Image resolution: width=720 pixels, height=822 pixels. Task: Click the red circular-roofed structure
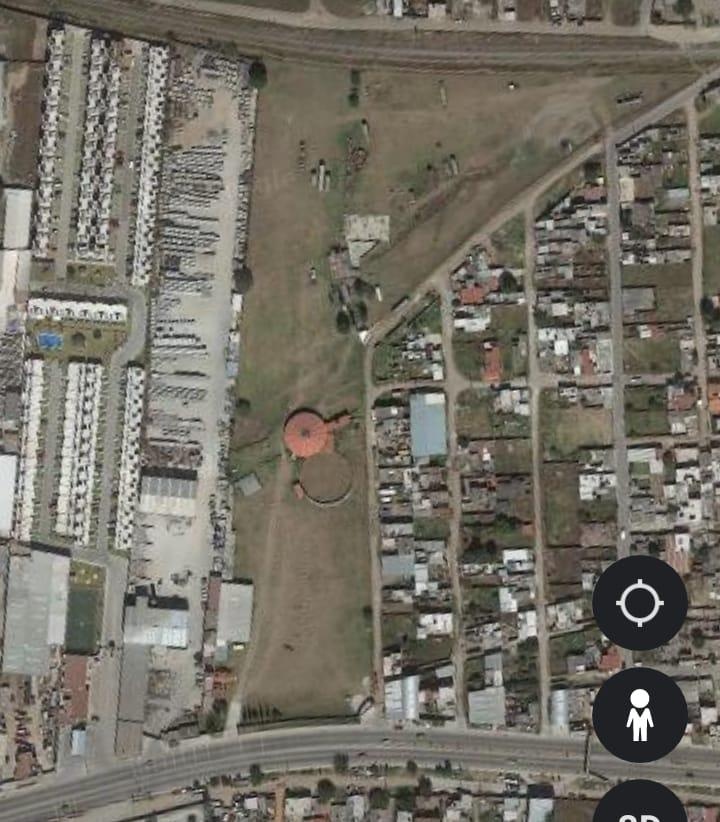[x=306, y=434]
